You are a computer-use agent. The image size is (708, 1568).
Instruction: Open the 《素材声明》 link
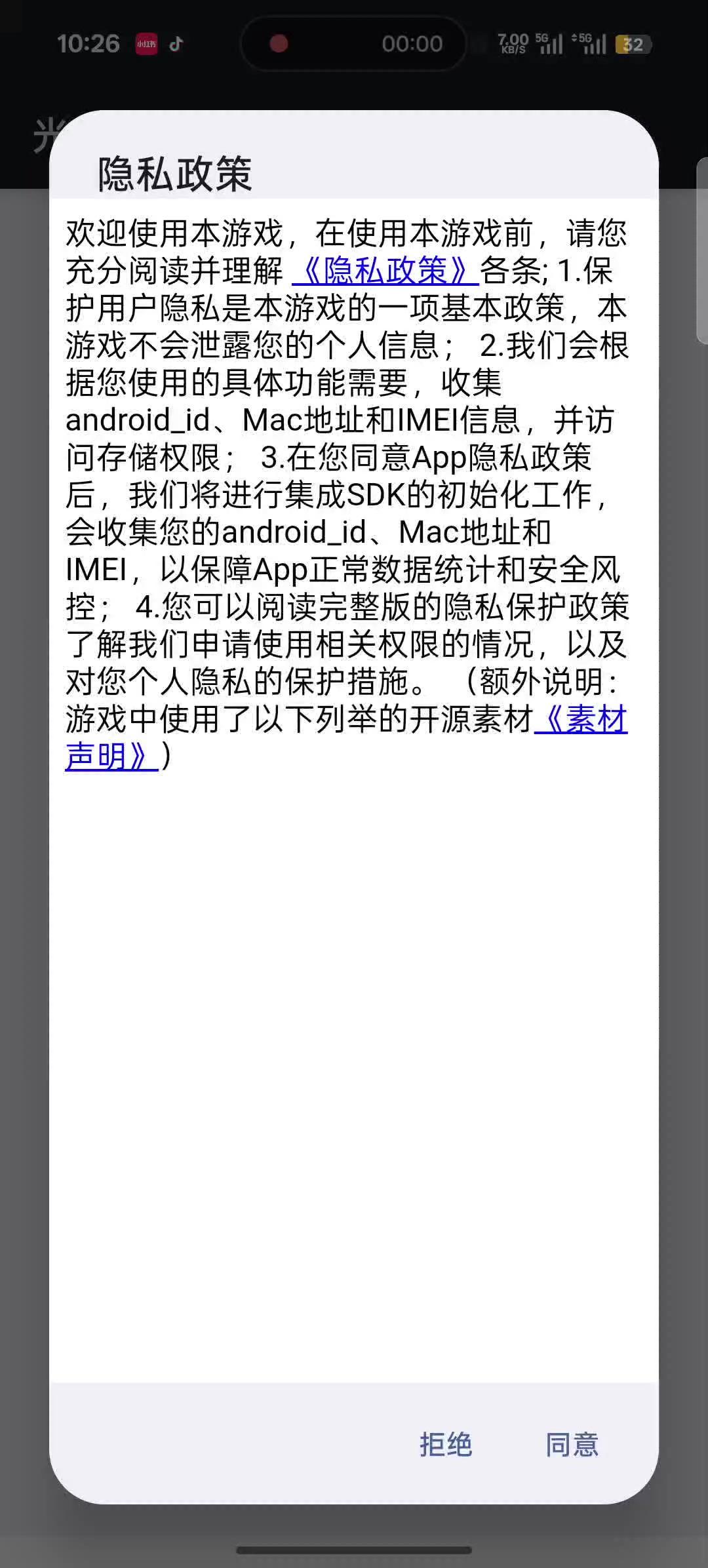(x=581, y=720)
